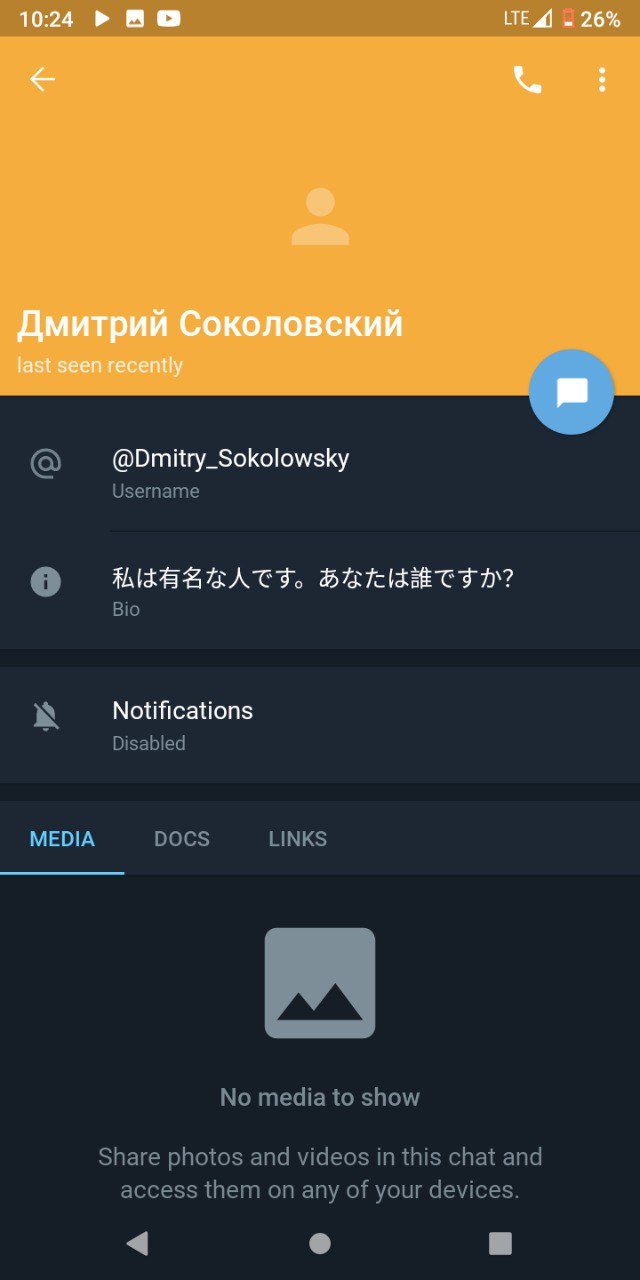Screen dimensions: 640x1280
Task: Go to the system home screen
Action: coord(320,1243)
